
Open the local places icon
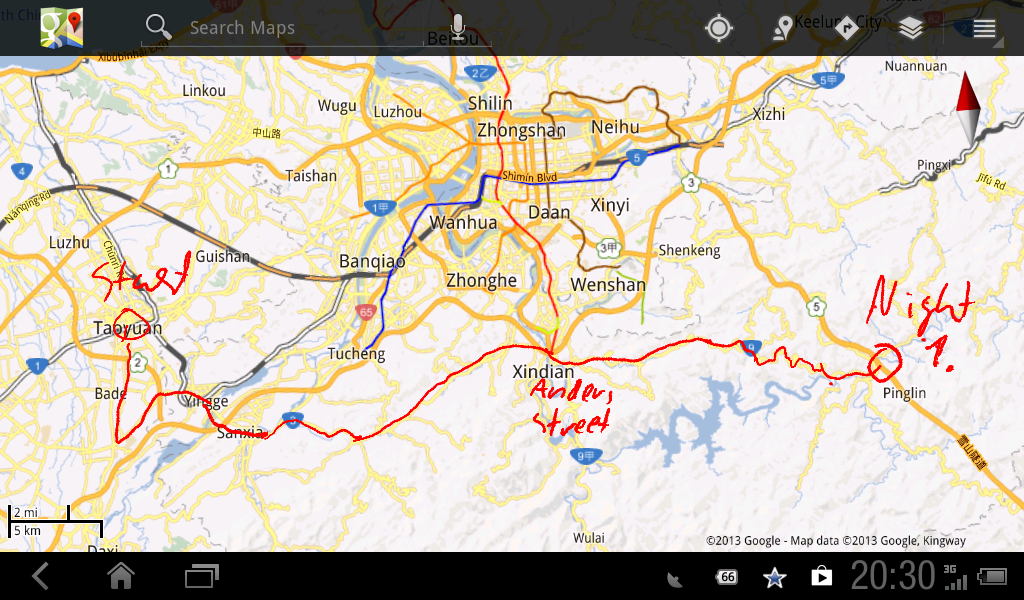783,28
